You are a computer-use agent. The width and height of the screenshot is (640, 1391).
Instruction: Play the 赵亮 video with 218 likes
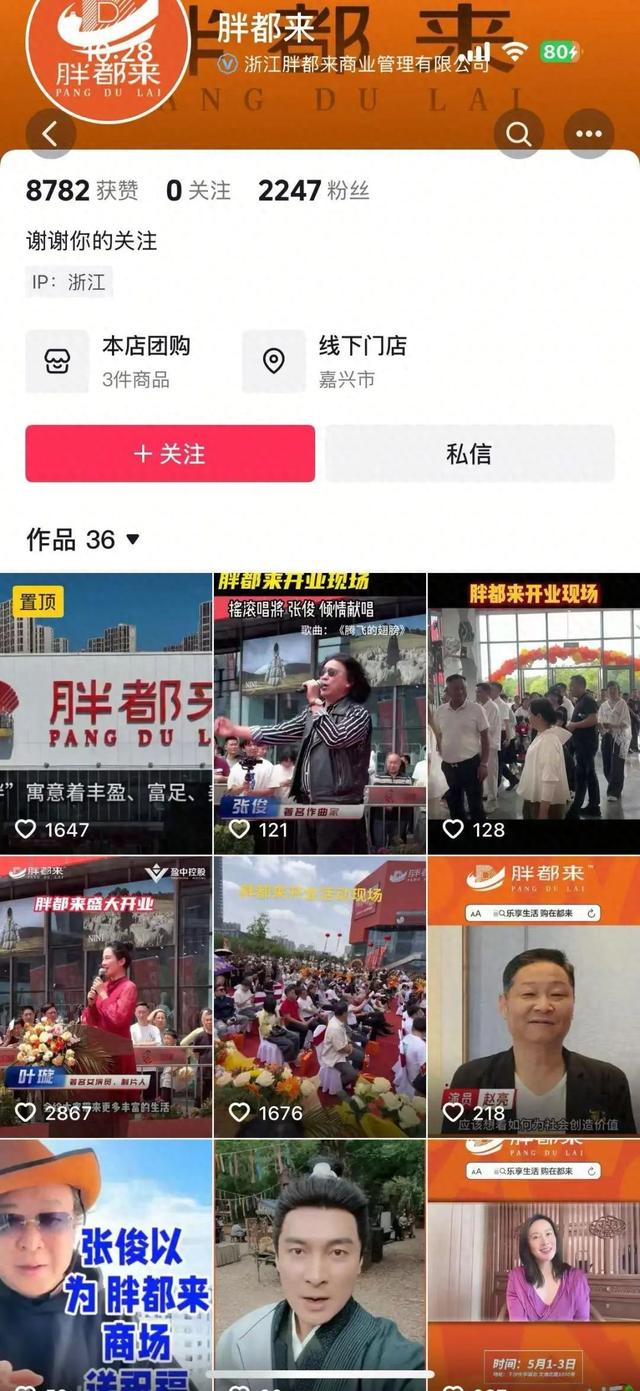pos(533,995)
